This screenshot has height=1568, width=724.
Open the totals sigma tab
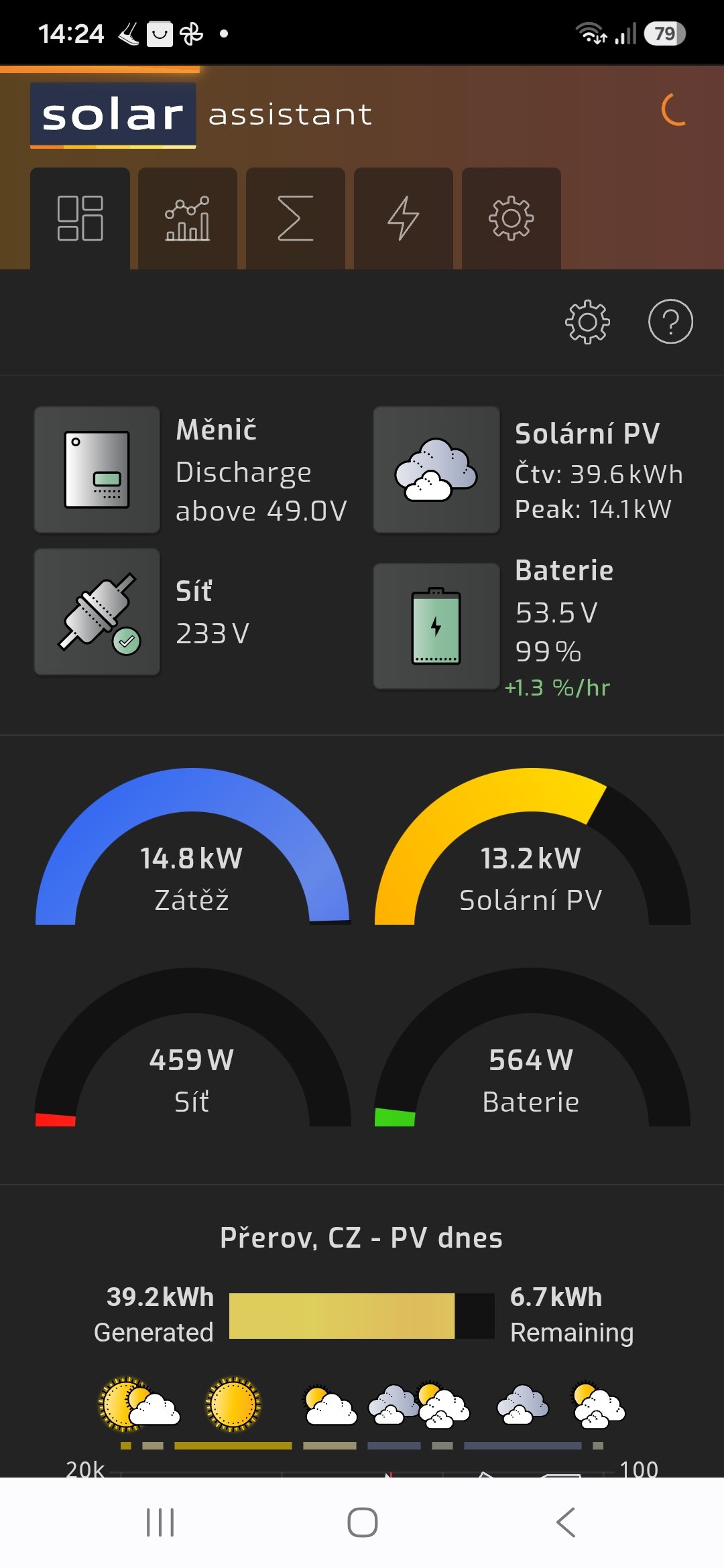tap(296, 218)
